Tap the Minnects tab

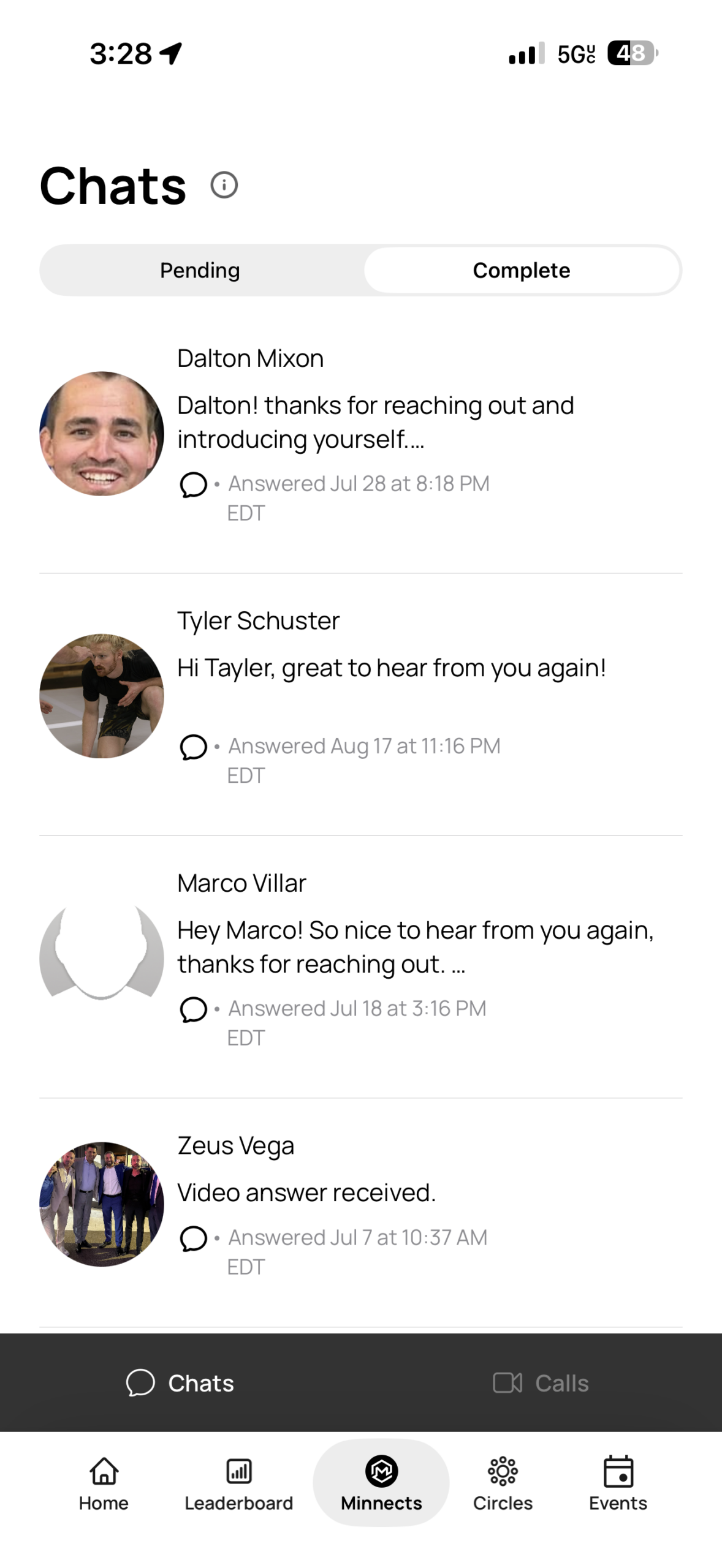click(381, 1482)
